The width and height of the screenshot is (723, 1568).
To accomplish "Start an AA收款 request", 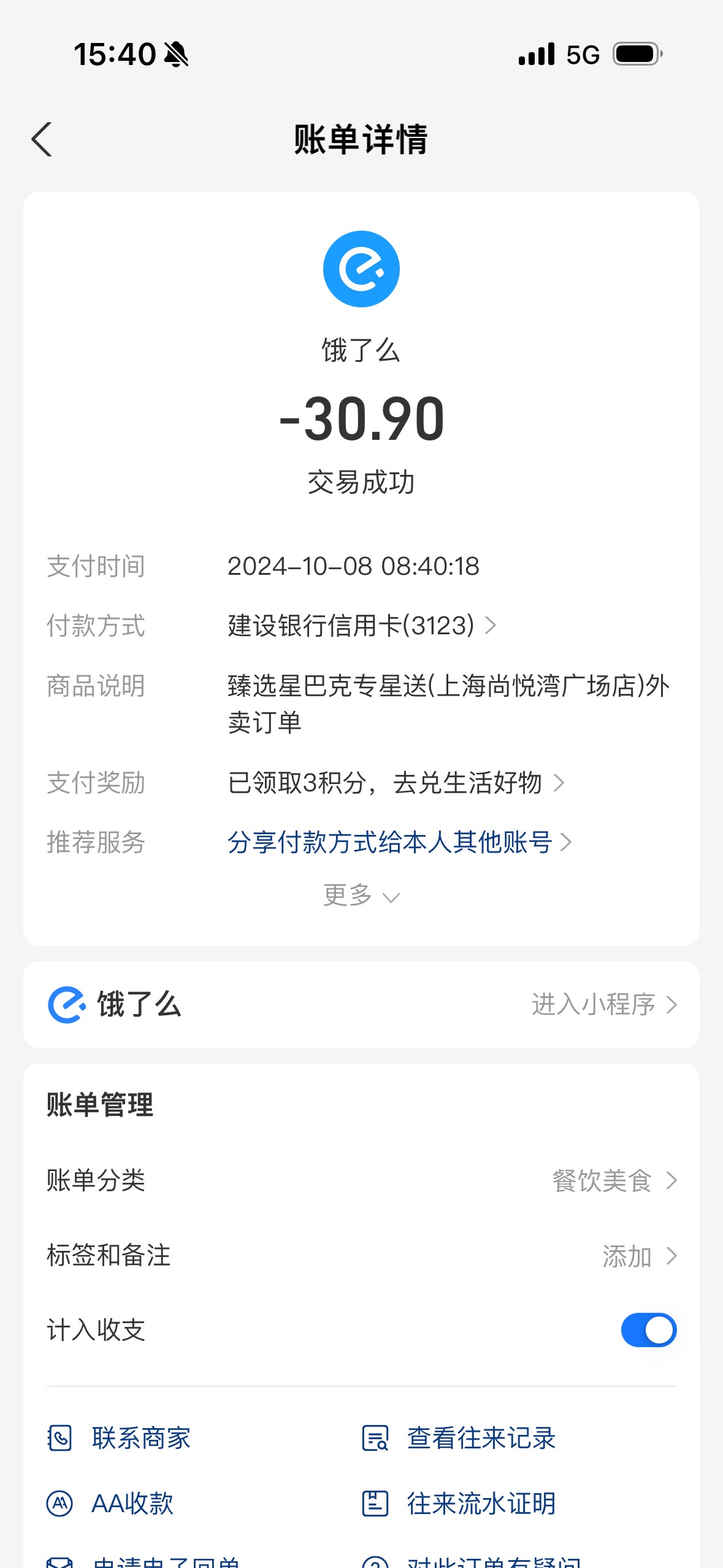I will [110, 1504].
